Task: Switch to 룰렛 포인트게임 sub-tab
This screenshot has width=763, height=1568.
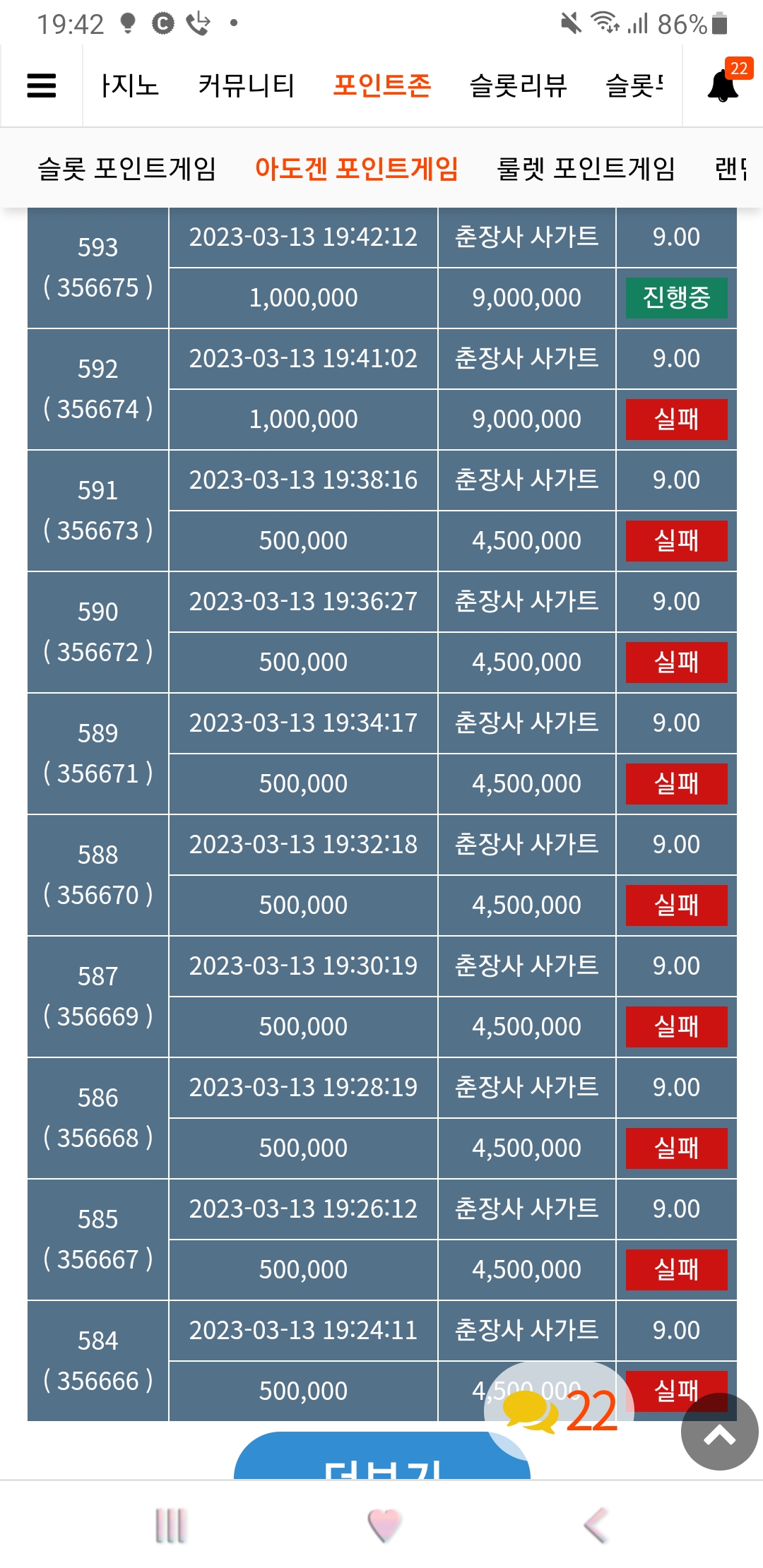Action: point(586,169)
